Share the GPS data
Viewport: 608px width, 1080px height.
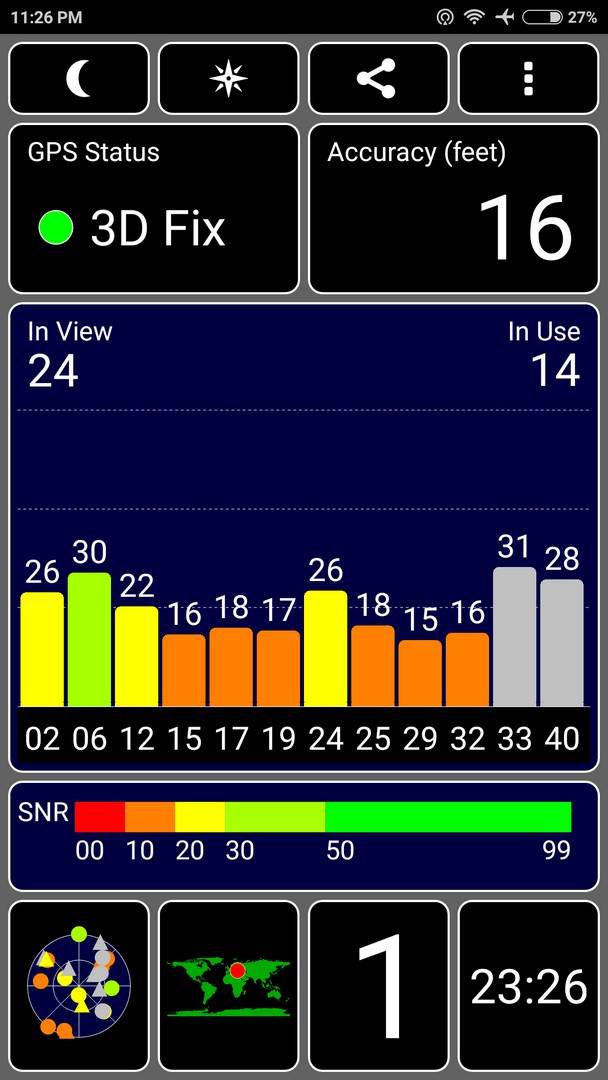[x=379, y=79]
